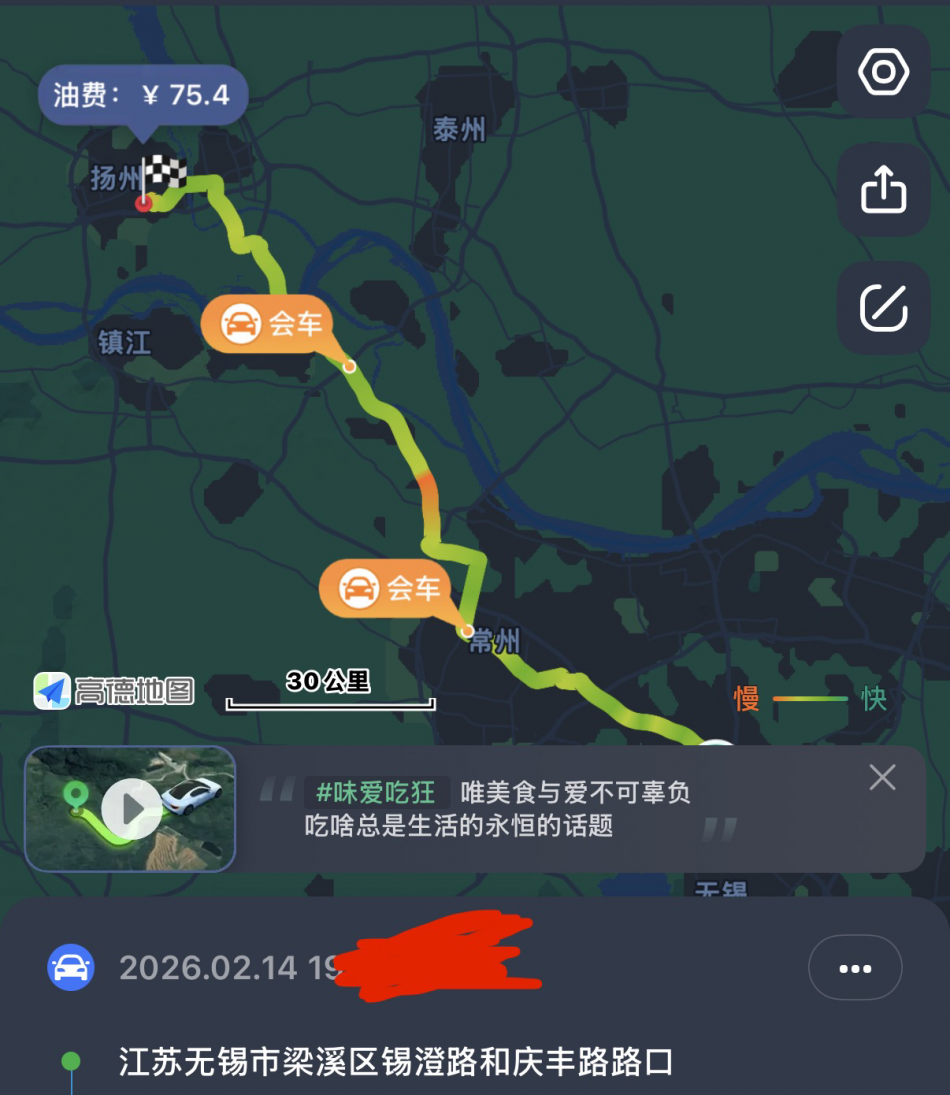
Task: Dismiss the #味爱吃狂 banner
Action: click(x=882, y=777)
